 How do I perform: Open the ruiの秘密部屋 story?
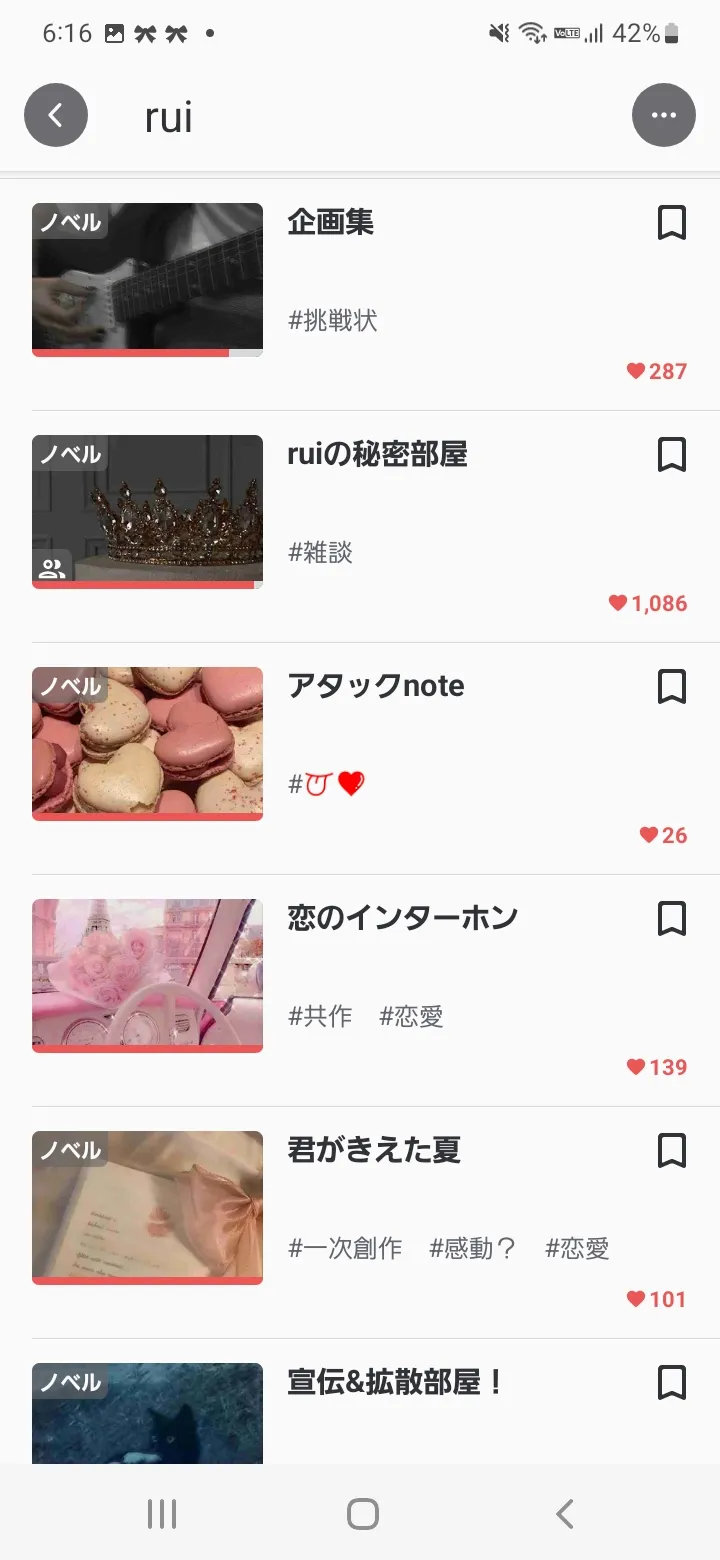(x=377, y=455)
